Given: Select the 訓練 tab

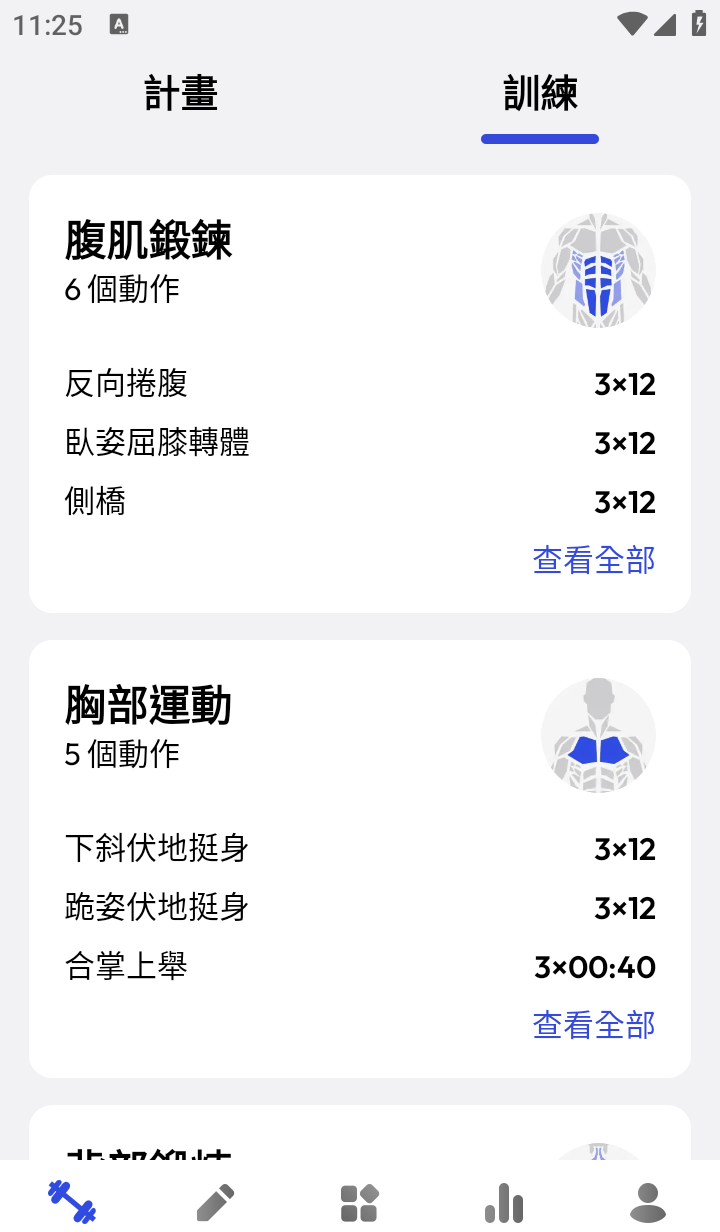Looking at the screenshot, I should pyautogui.click(x=540, y=95).
